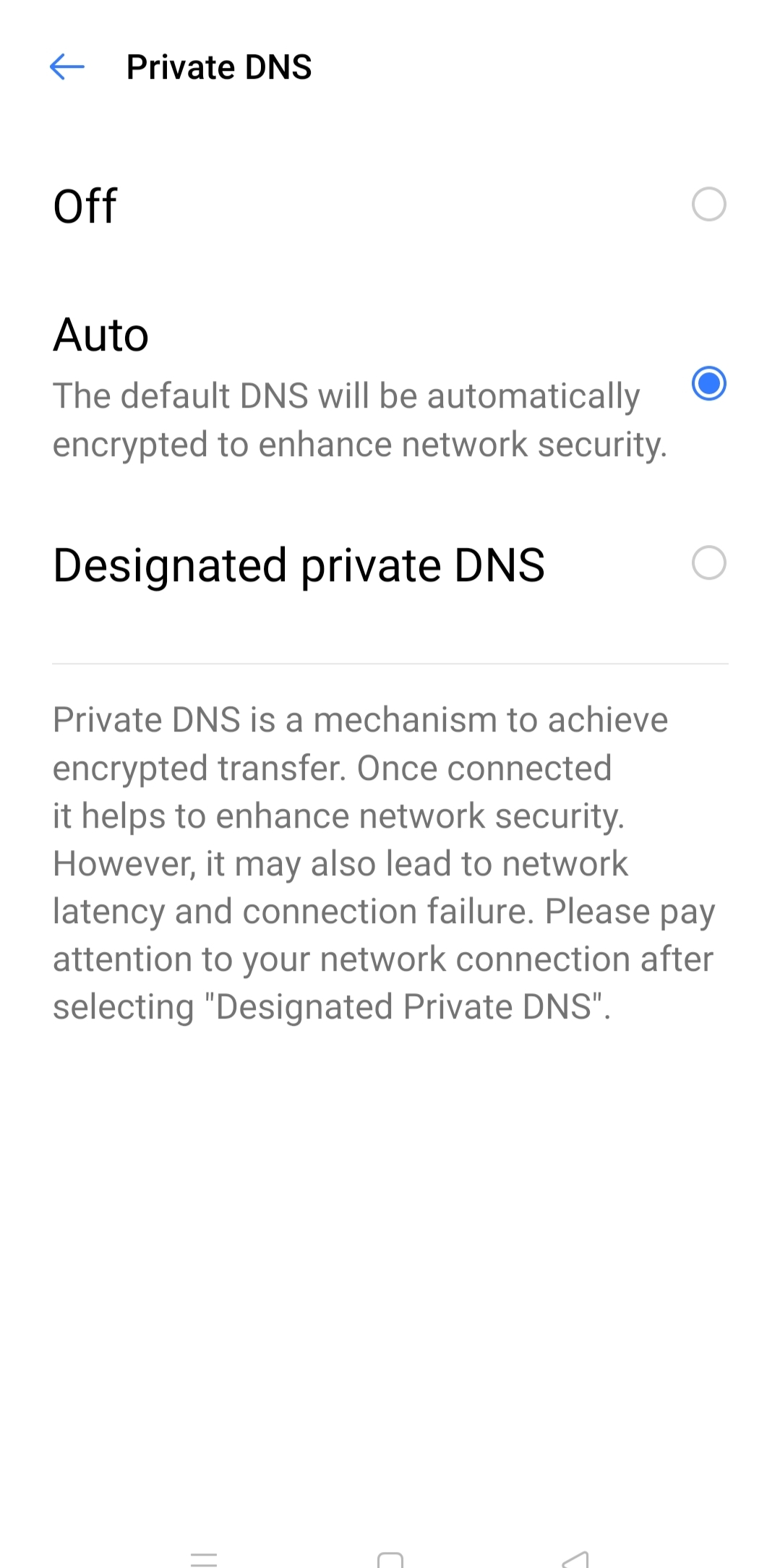The height and width of the screenshot is (1568, 780).
Task: Select the Off option
Action: (x=390, y=205)
